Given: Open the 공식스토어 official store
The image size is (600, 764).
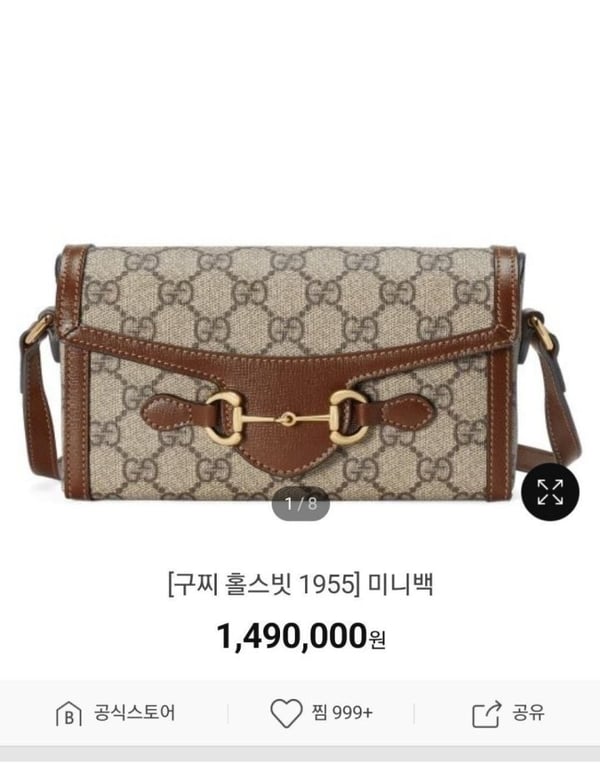Looking at the screenshot, I should (x=115, y=713).
